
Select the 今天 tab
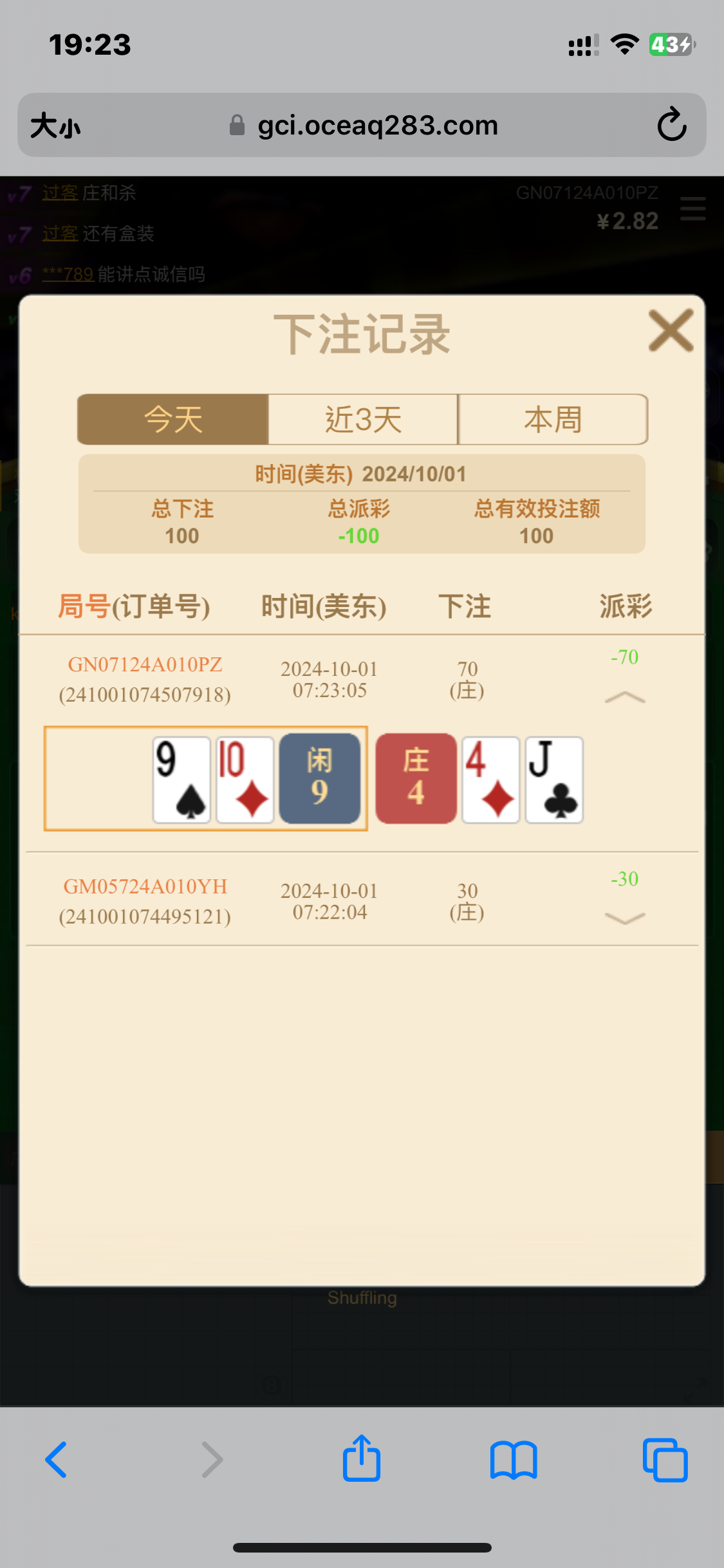click(173, 420)
